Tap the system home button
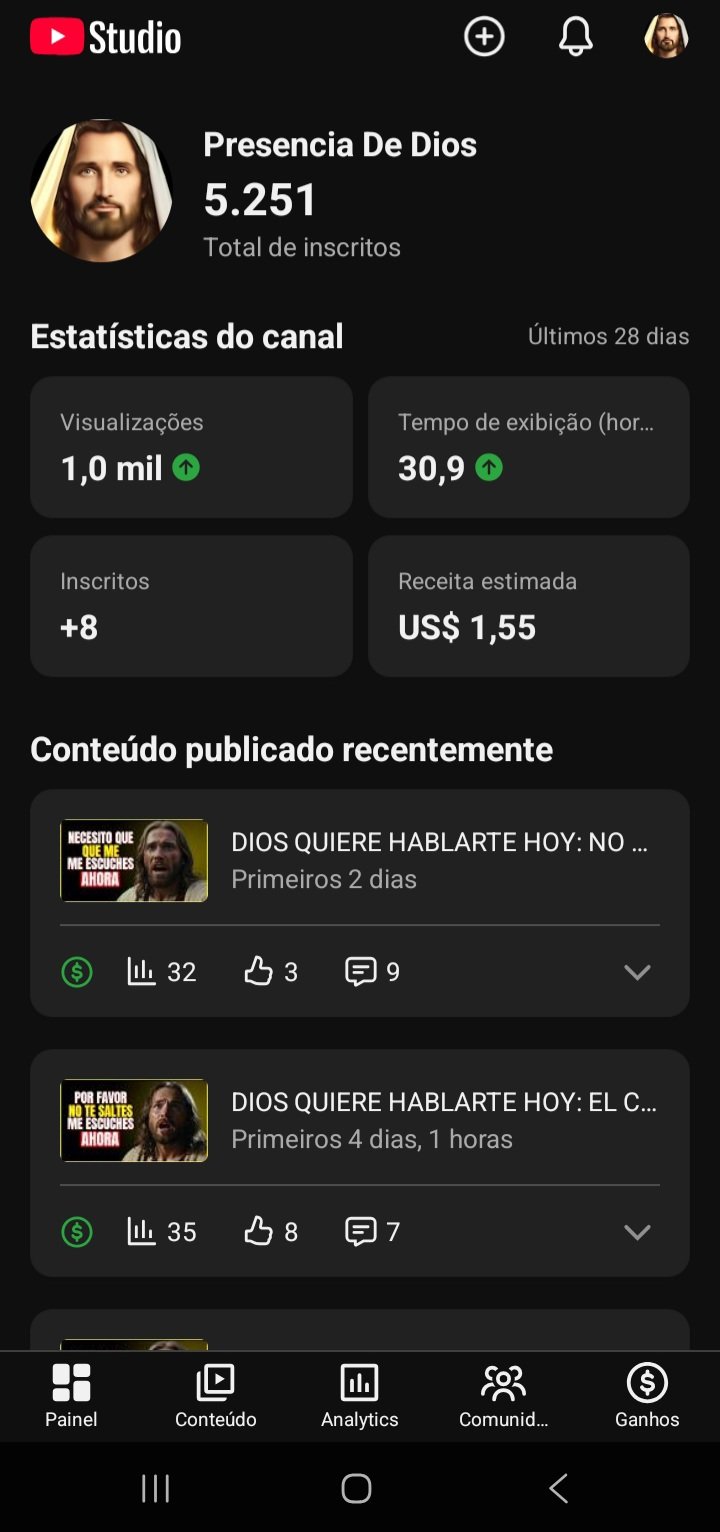720x1532 pixels. click(x=357, y=1488)
